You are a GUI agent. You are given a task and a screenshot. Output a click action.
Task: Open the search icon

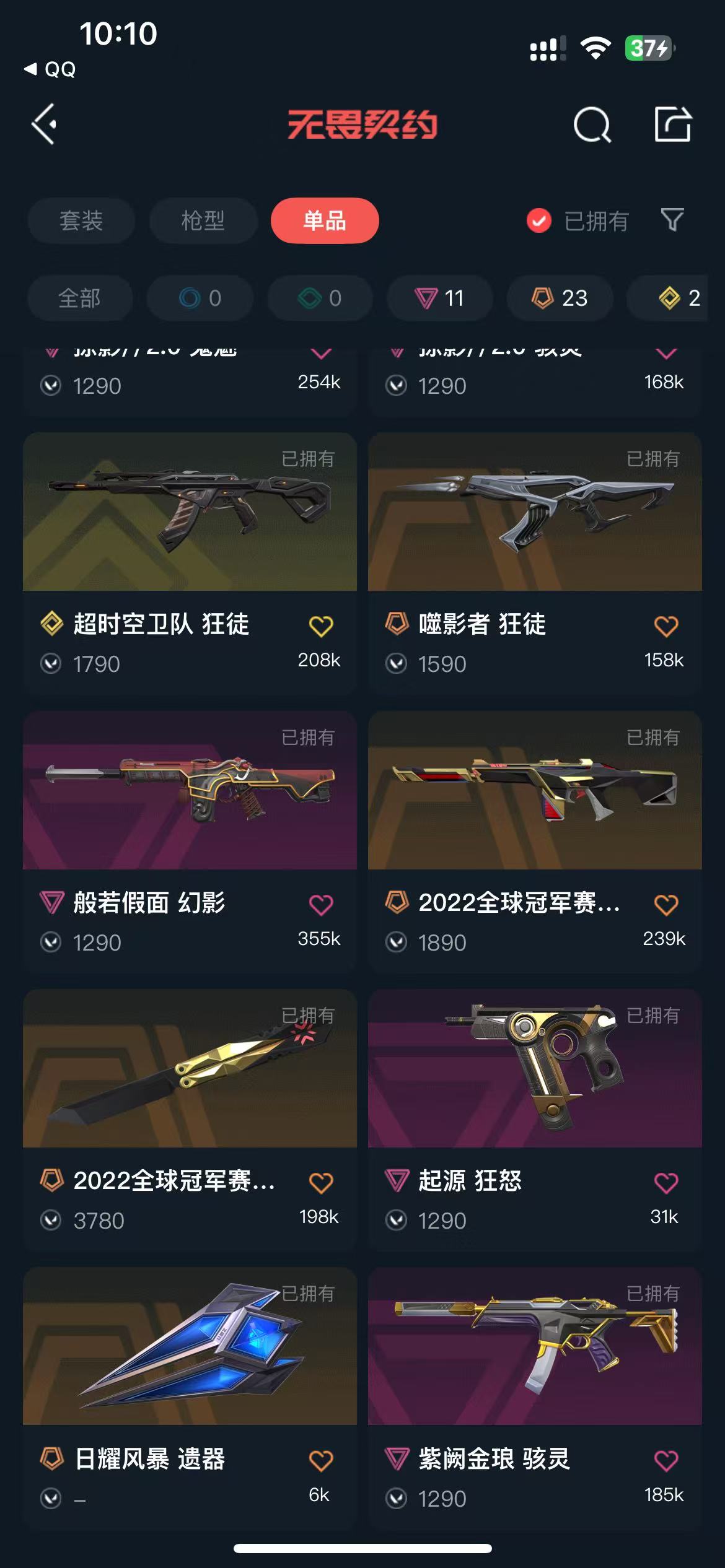[592, 124]
